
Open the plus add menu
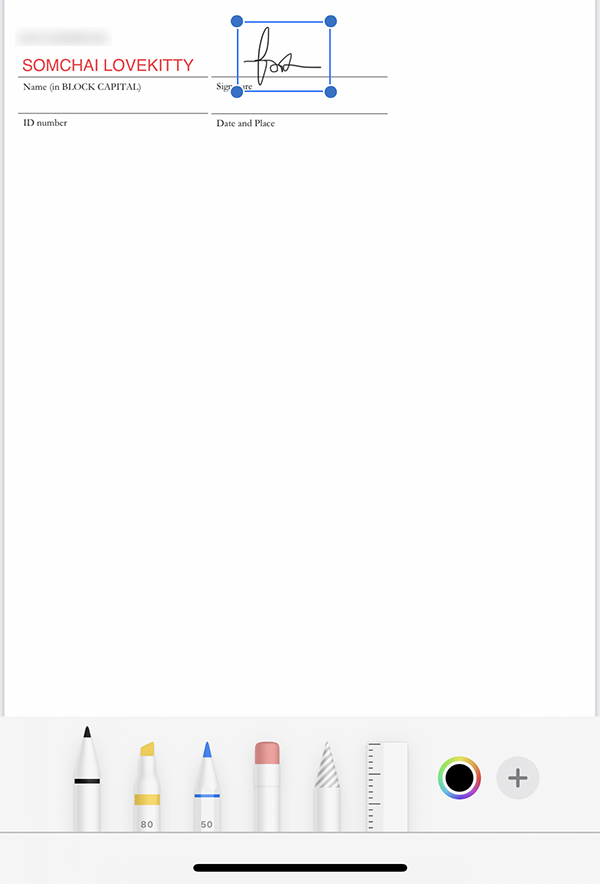[518, 777]
